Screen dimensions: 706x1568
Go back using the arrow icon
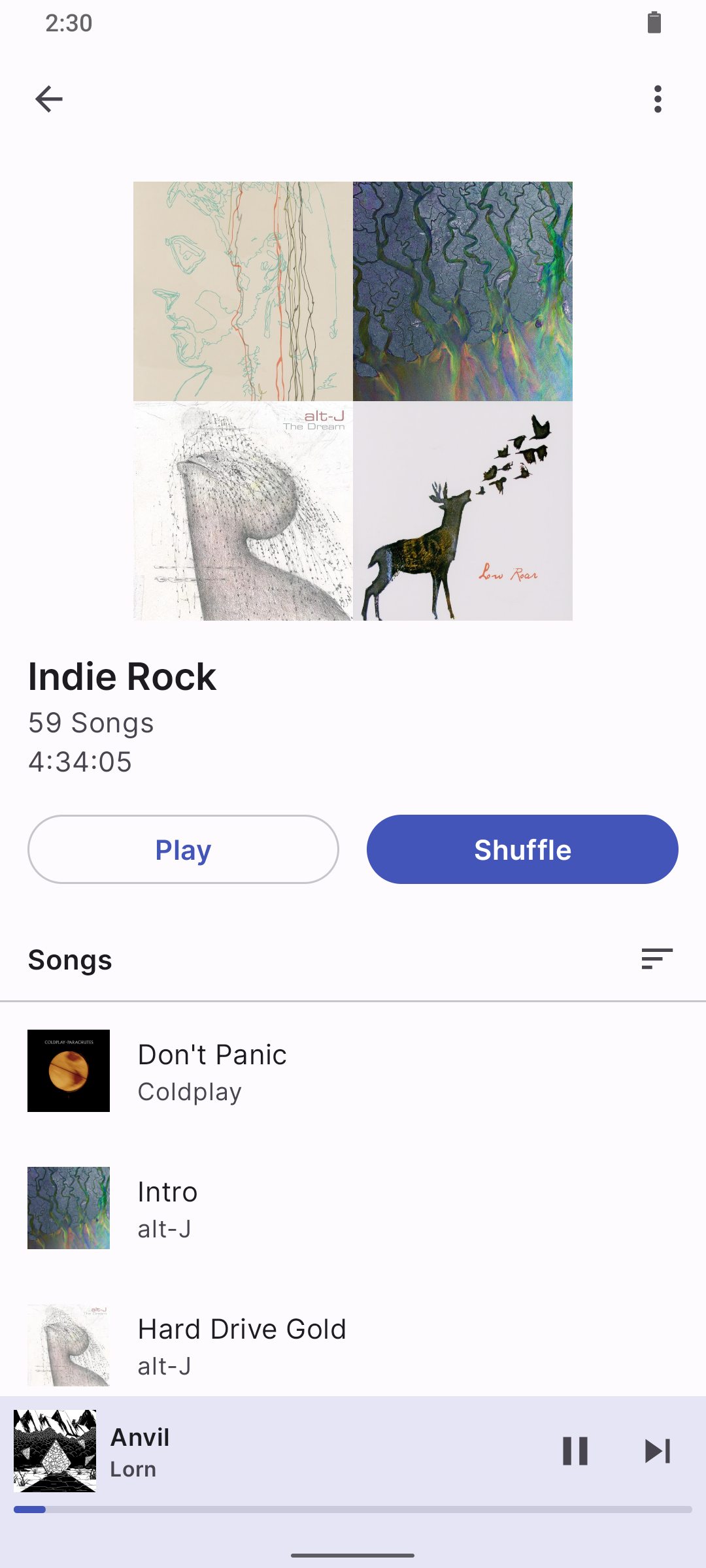tap(49, 99)
